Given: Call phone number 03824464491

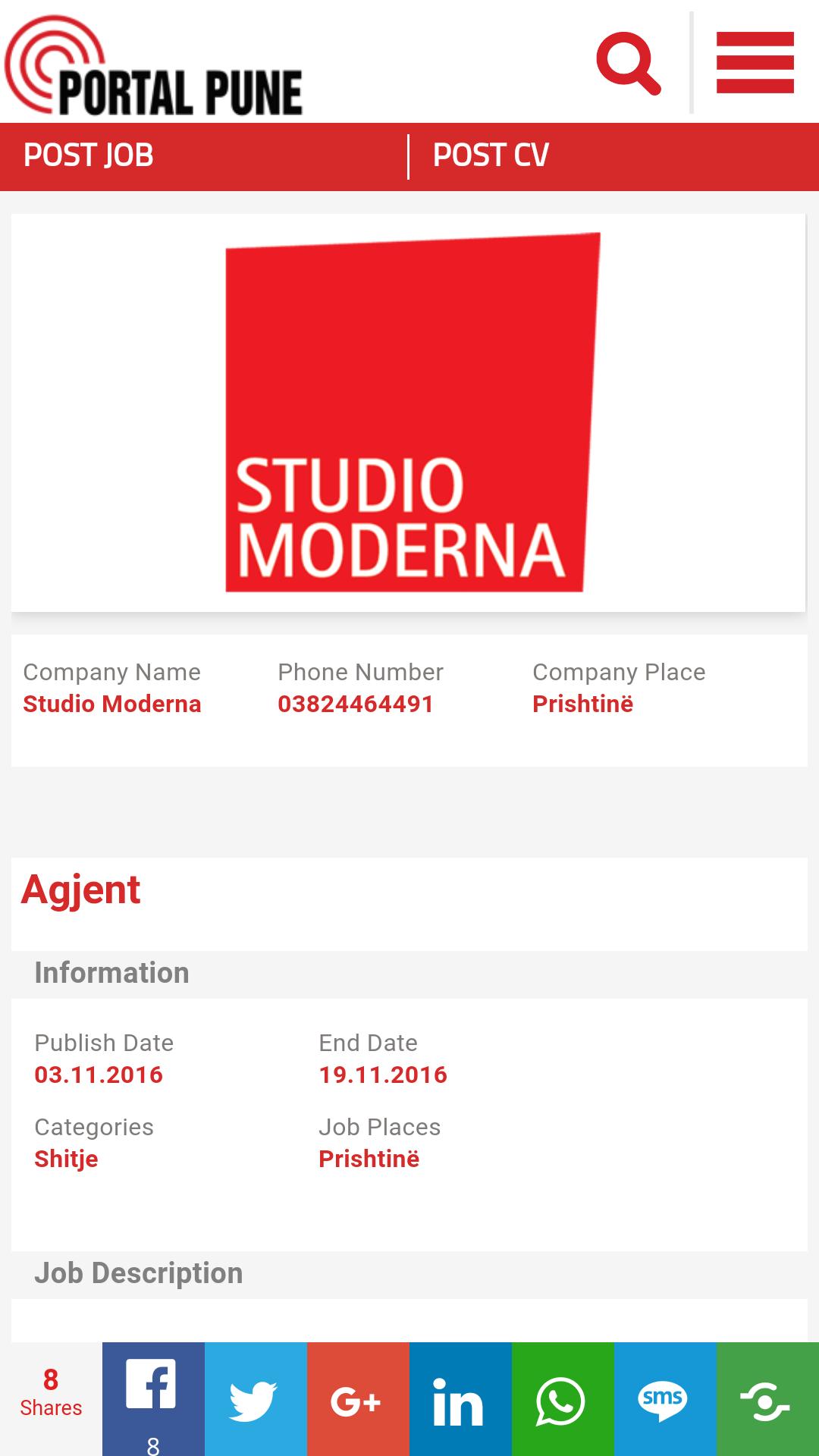Looking at the screenshot, I should click(x=356, y=704).
